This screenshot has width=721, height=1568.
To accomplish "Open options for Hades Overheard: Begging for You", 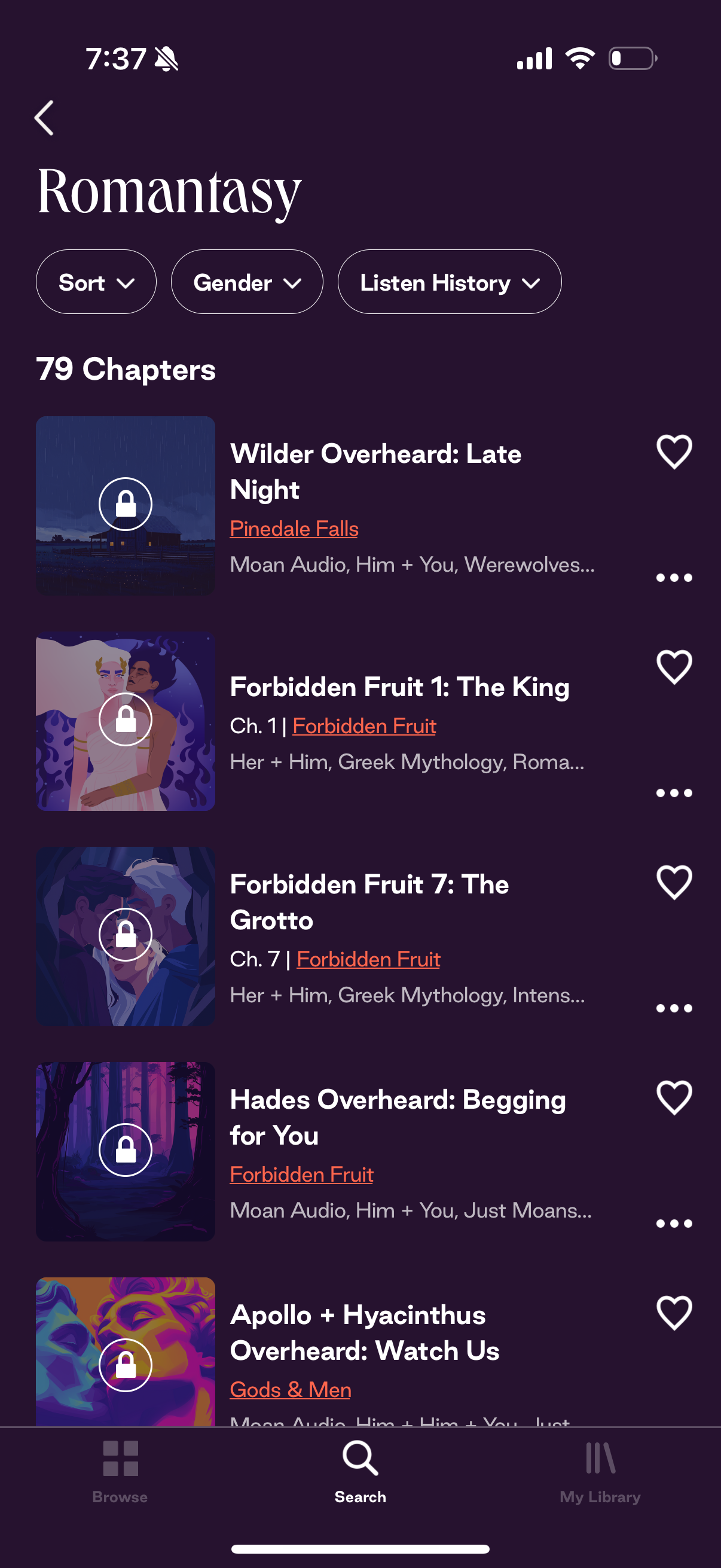I will 674,1224.
